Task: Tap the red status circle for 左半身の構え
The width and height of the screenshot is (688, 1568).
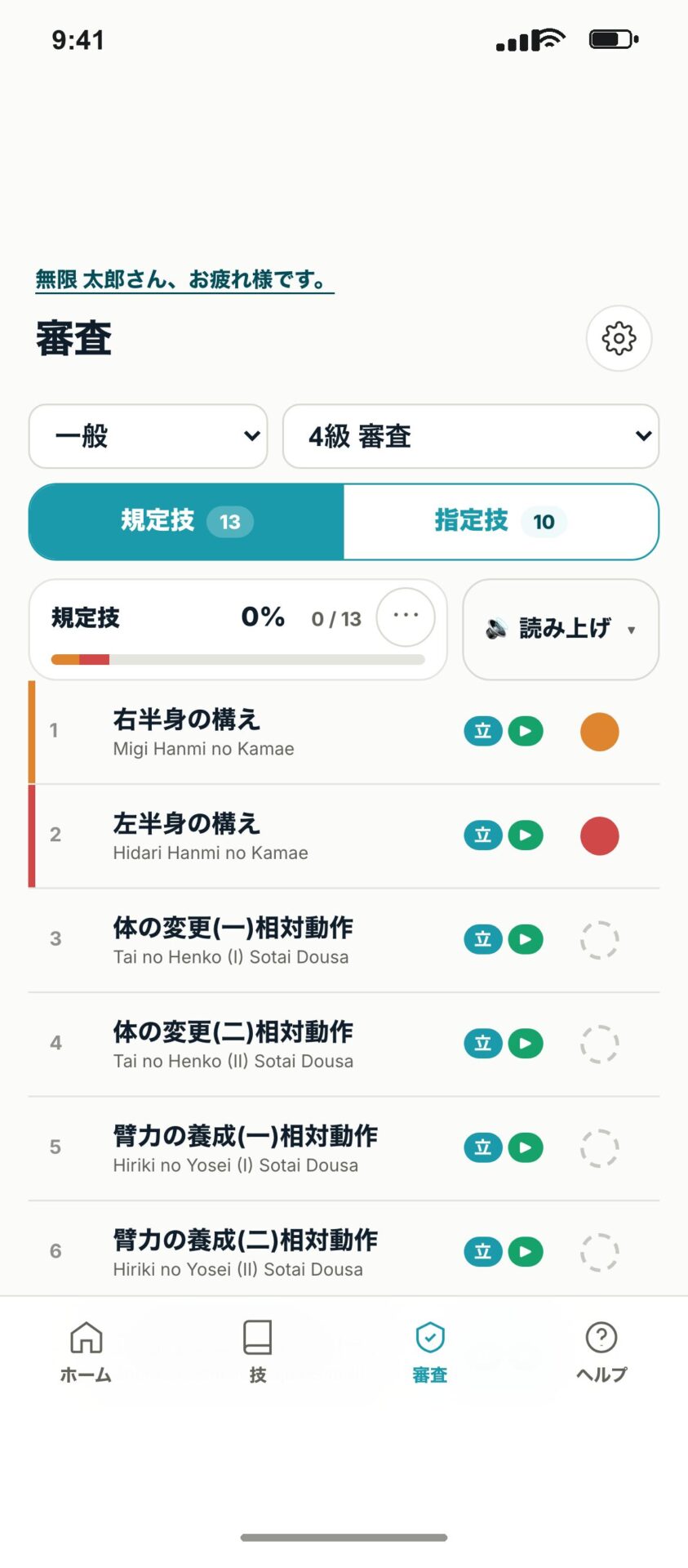Action: coord(600,835)
